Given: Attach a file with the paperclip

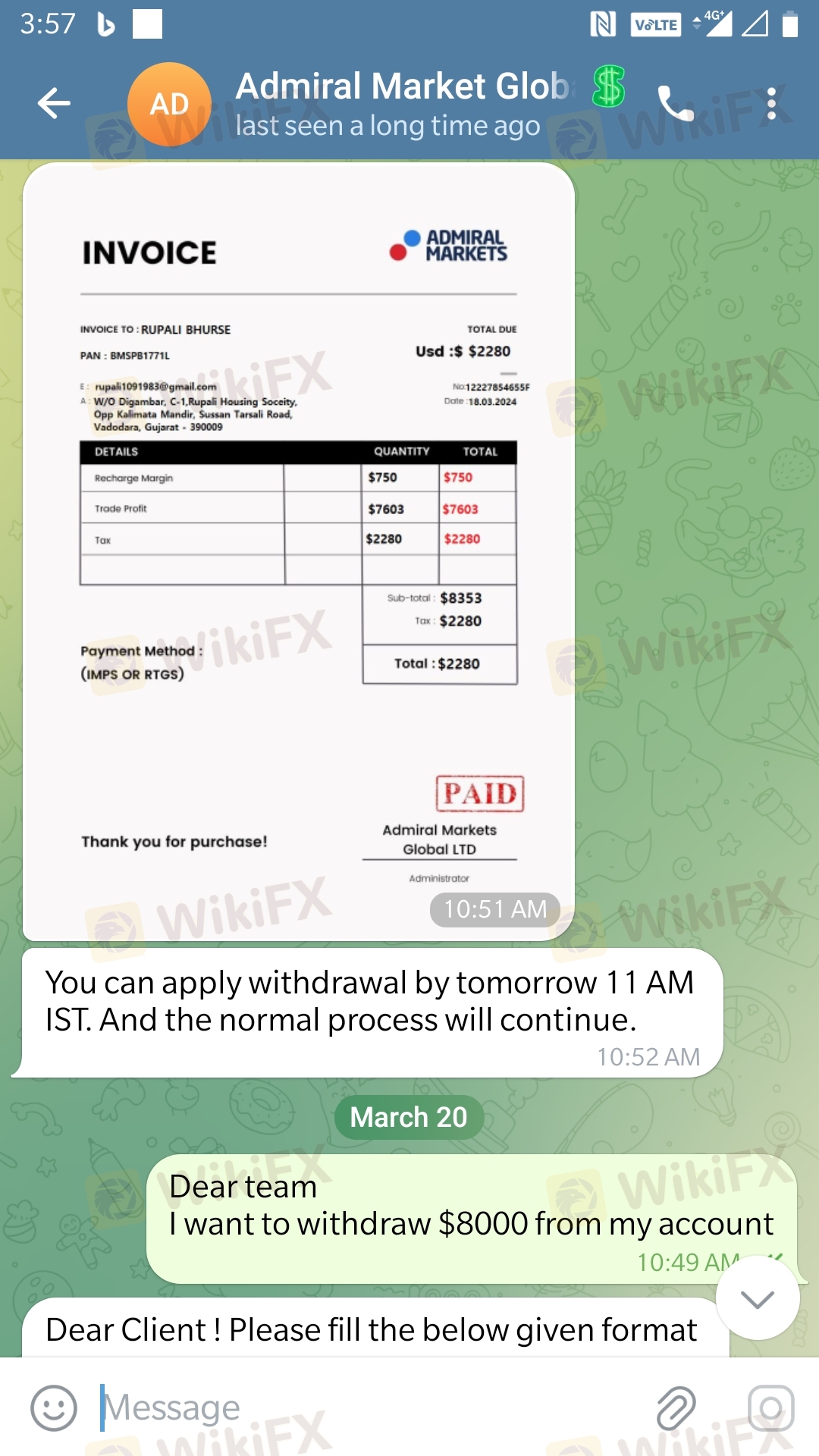Looking at the screenshot, I should coord(676,1408).
